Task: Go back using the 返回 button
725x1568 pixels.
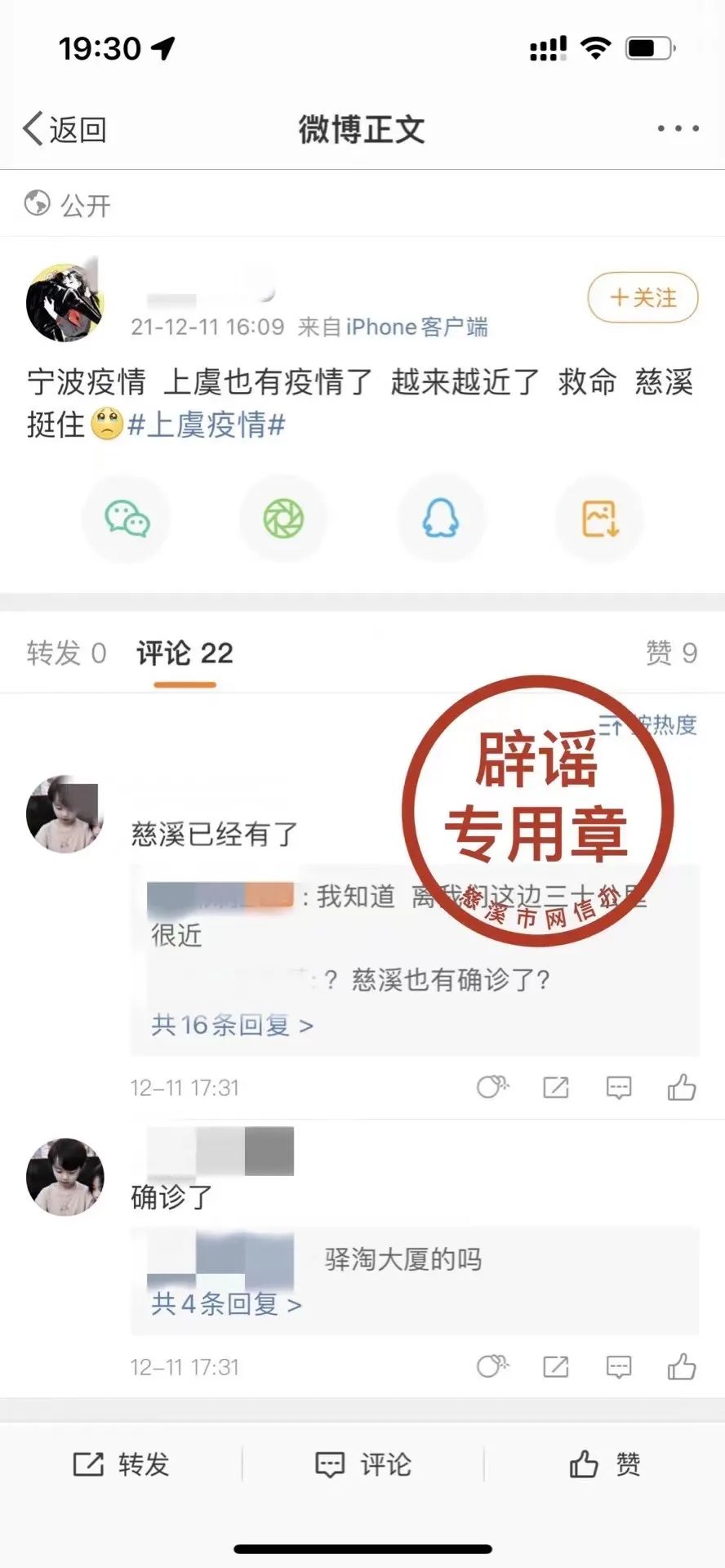Action: click(64, 129)
